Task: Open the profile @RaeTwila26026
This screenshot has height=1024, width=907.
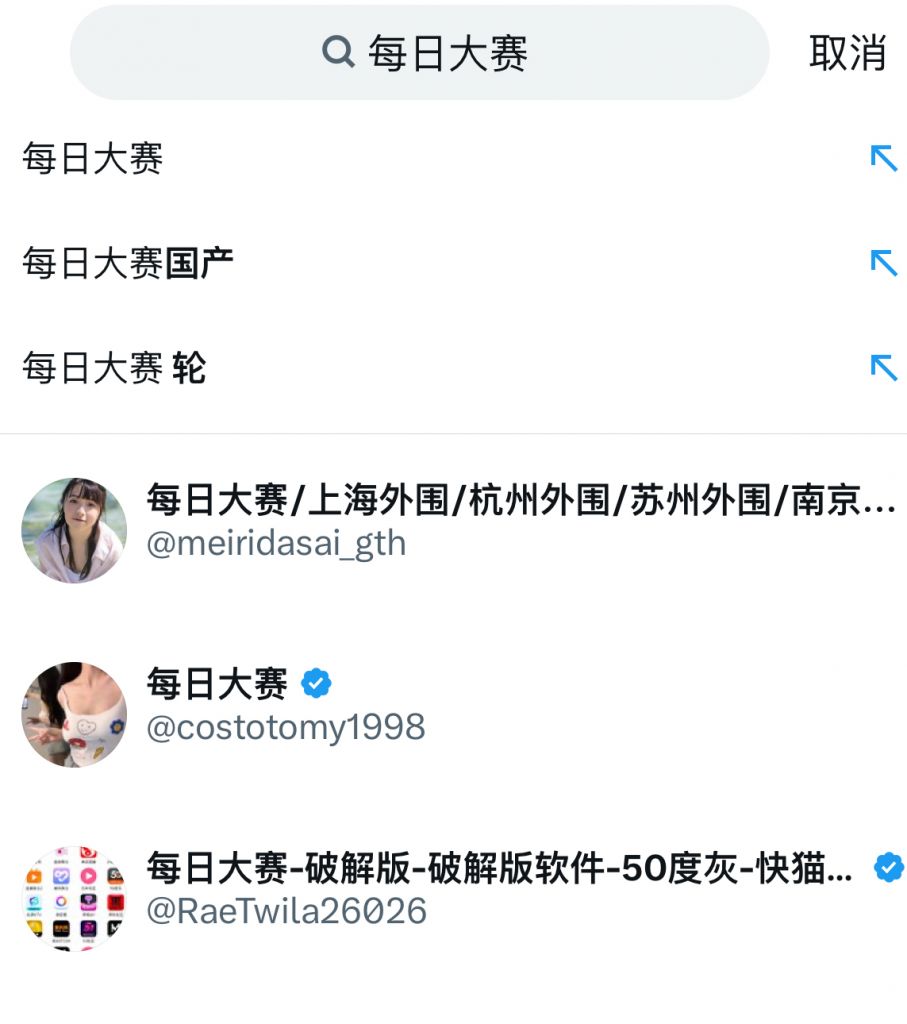Action: point(450,890)
